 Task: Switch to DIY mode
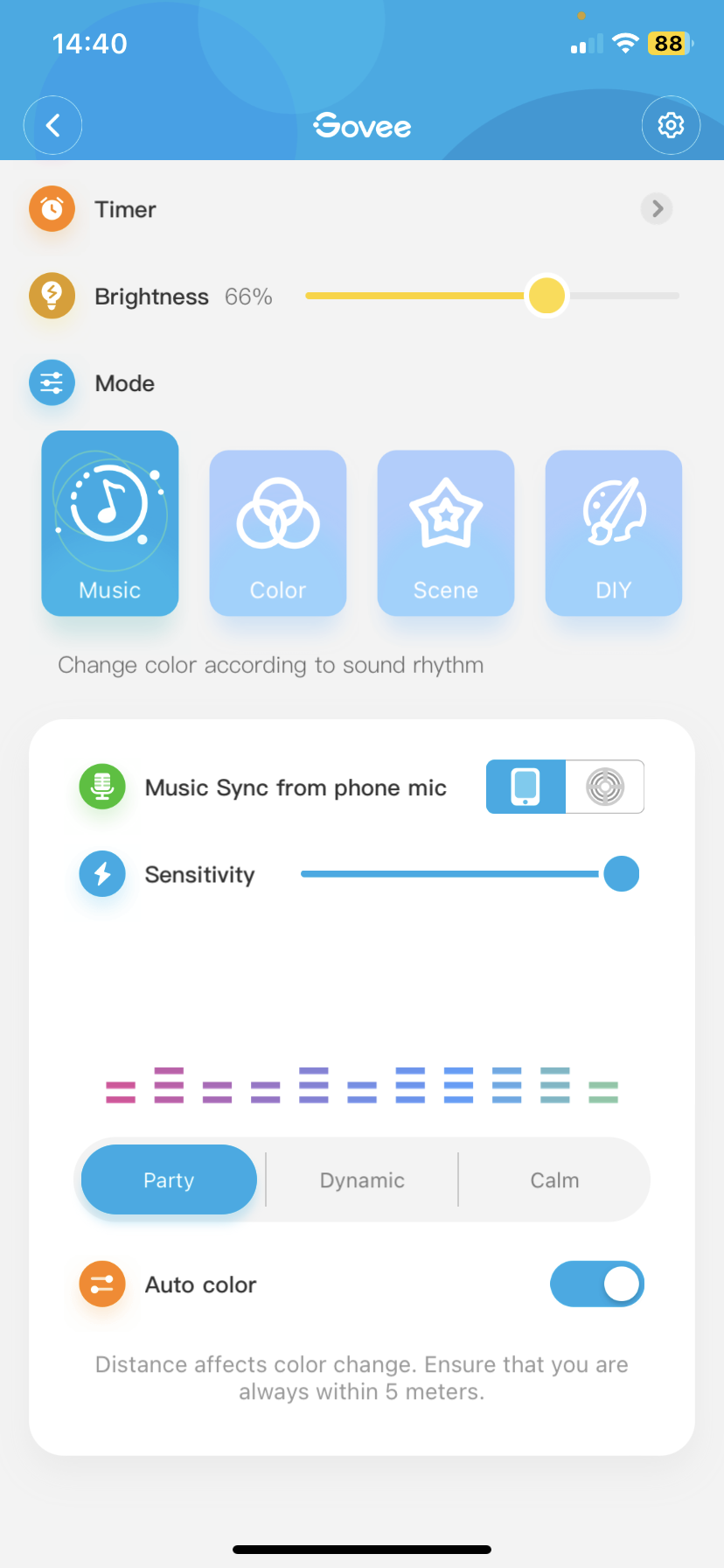(x=614, y=532)
